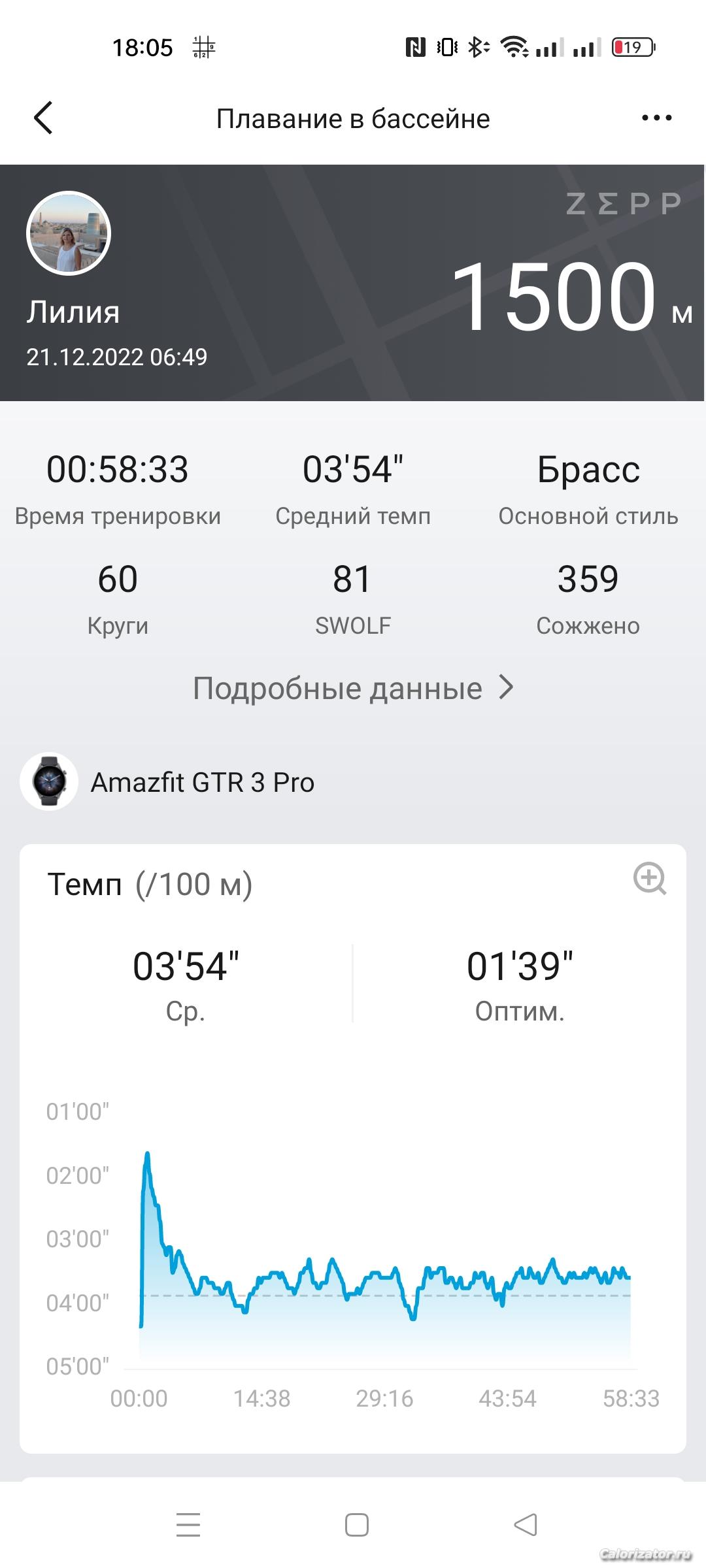Open the three-dot overflow menu
Viewport: 706px width, 1568px height.
(656, 118)
